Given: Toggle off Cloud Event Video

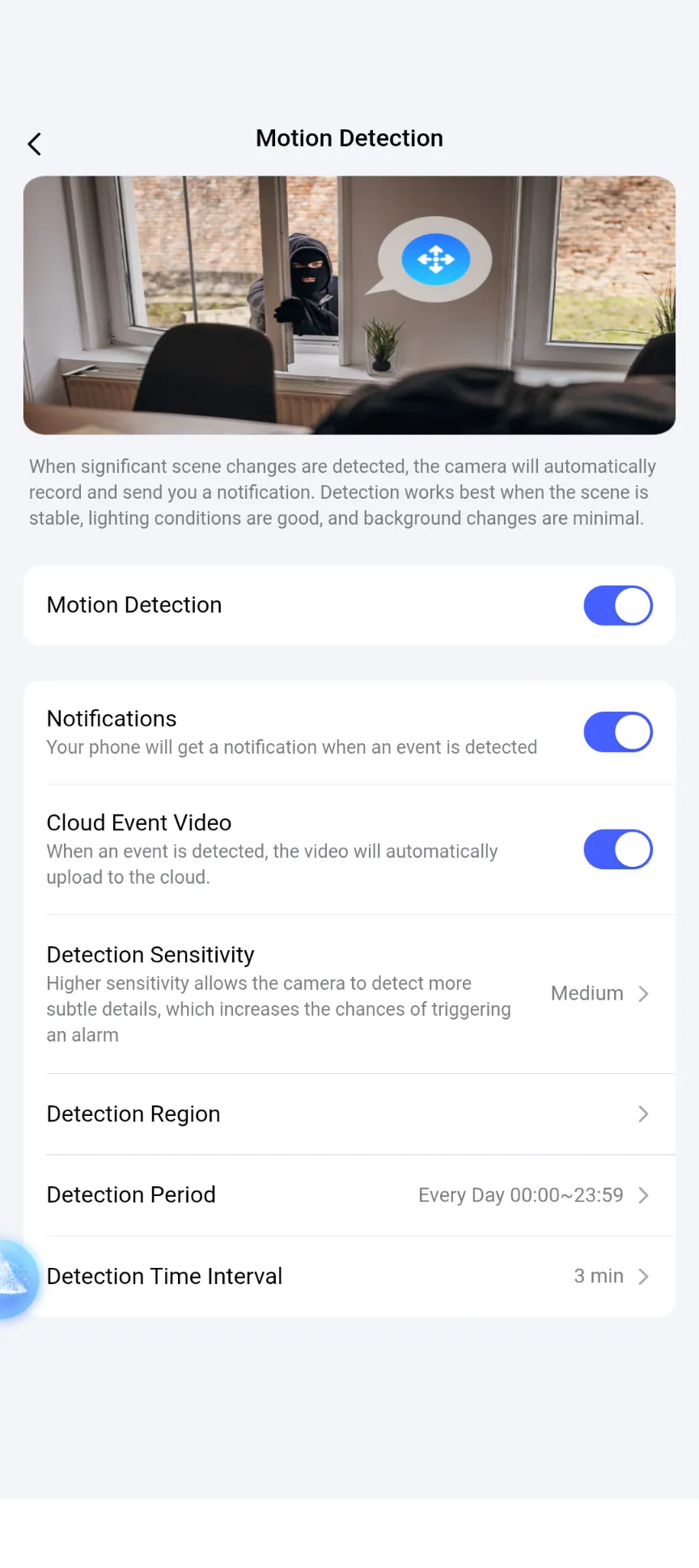Looking at the screenshot, I should (617, 849).
